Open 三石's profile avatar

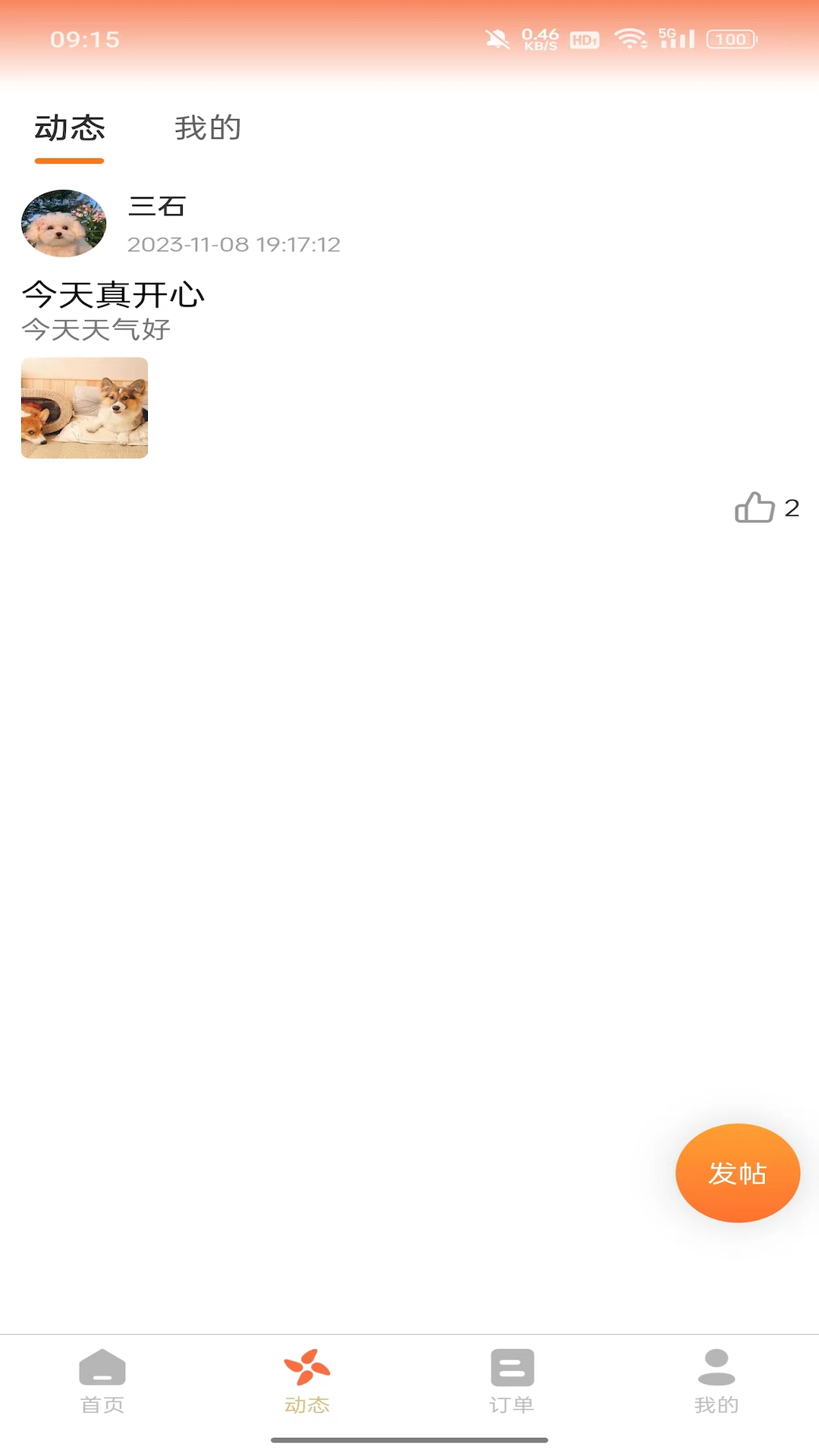(x=64, y=224)
